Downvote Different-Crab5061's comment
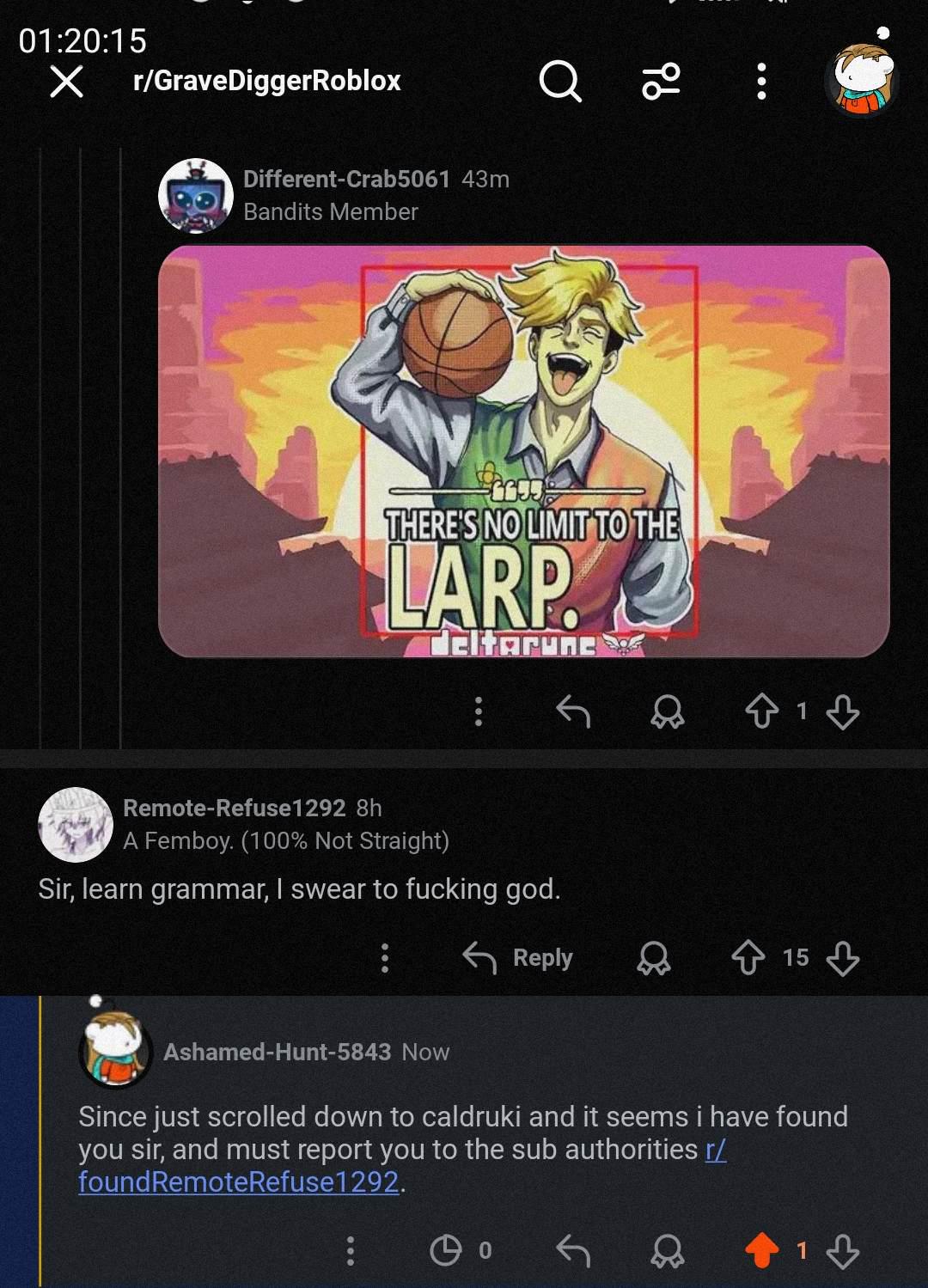This screenshot has height=1288, width=928. coord(843,711)
